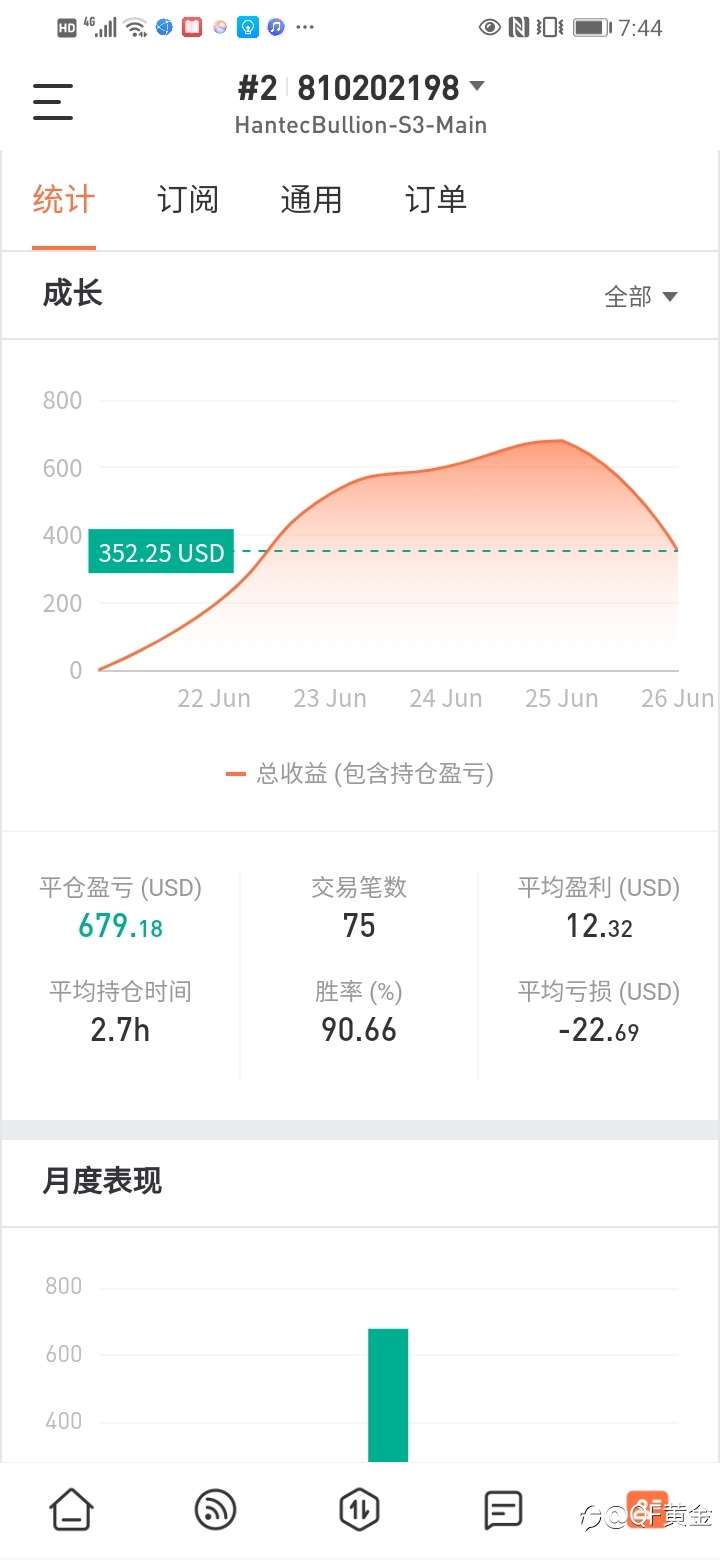
Task: Go to the home tab in bottom navigation
Action: click(72, 1509)
